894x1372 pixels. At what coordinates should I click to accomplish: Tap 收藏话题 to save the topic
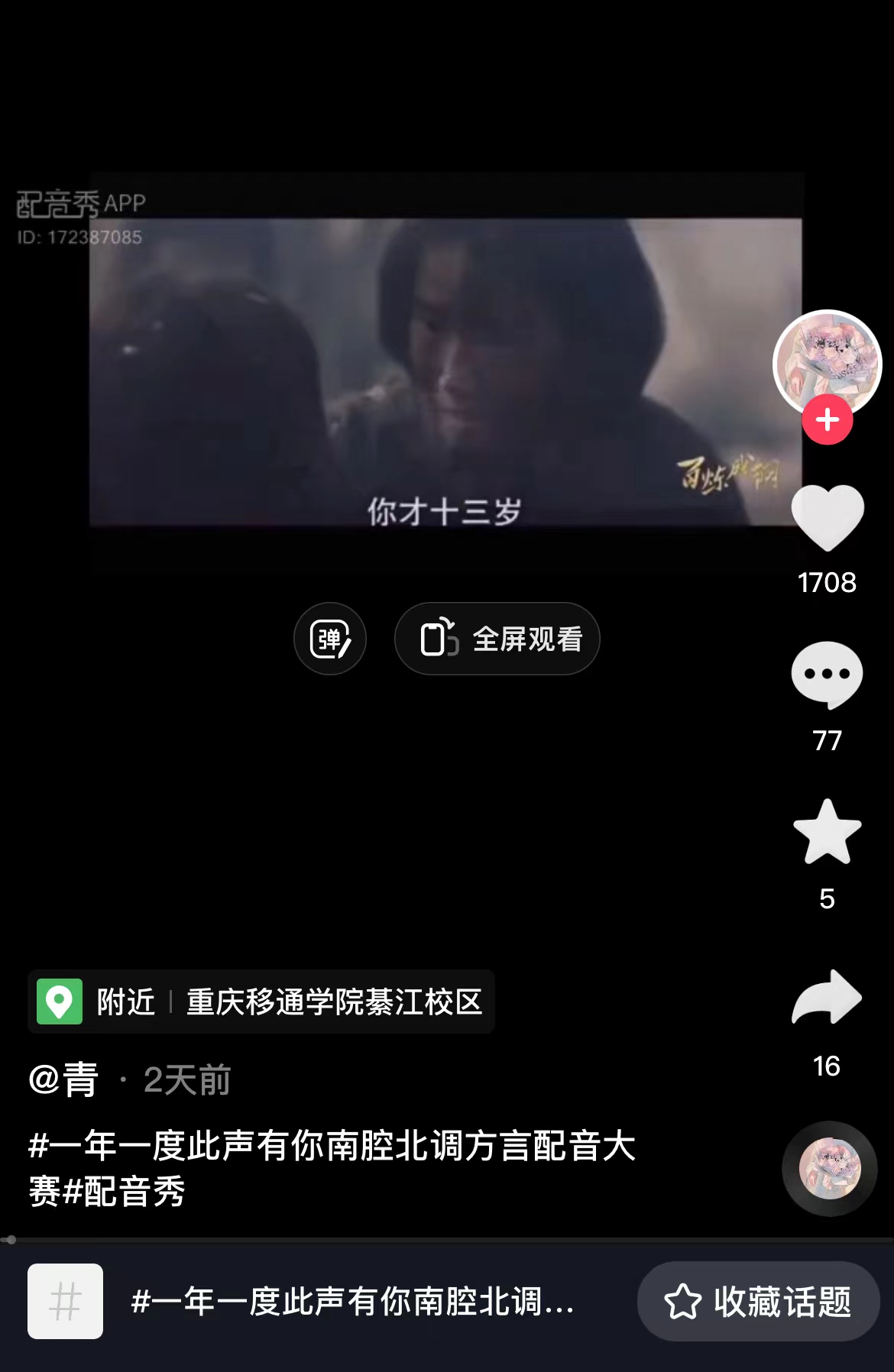(x=758, y=1301)
